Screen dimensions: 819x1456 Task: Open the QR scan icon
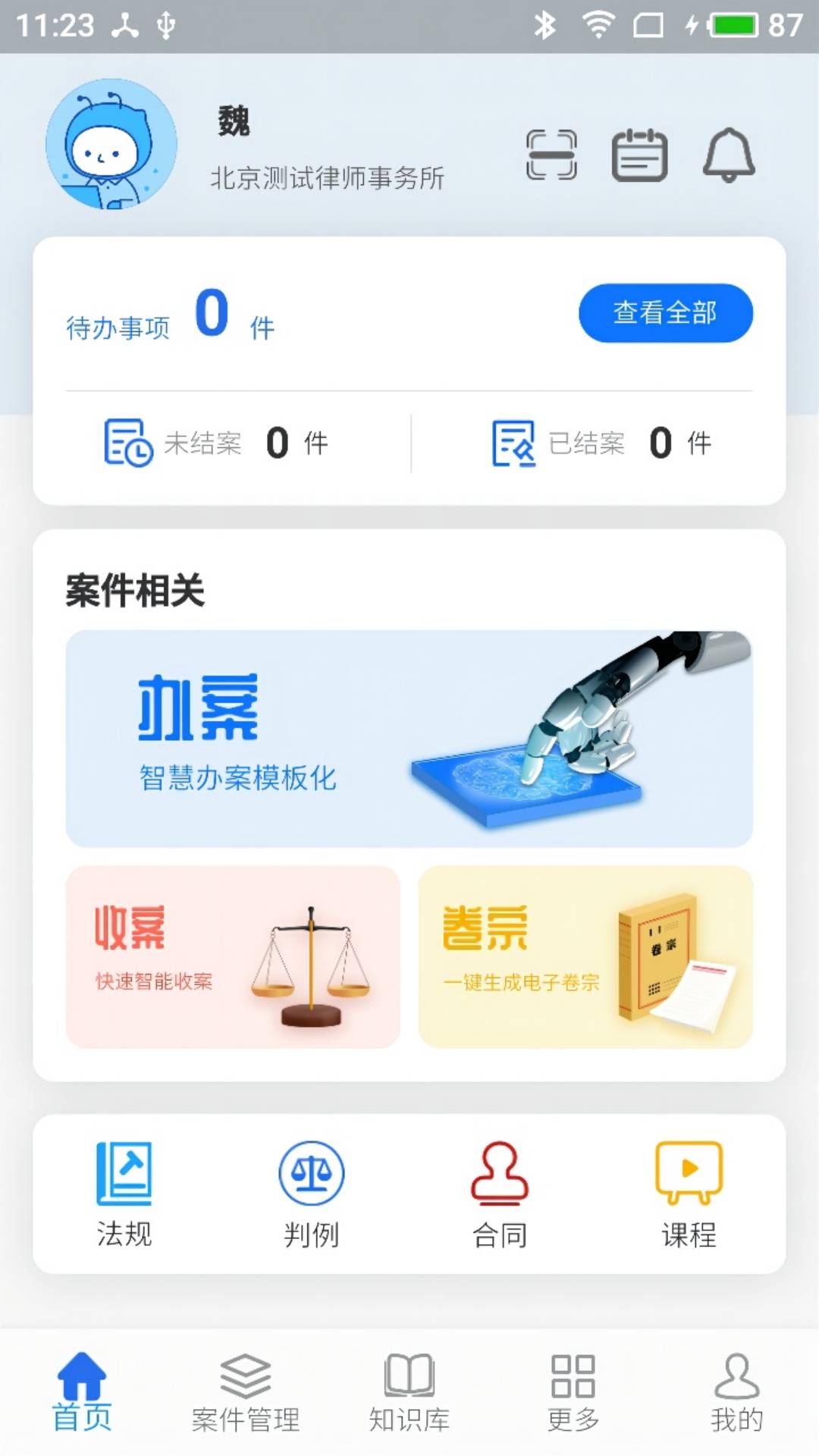tap(551, 155)
